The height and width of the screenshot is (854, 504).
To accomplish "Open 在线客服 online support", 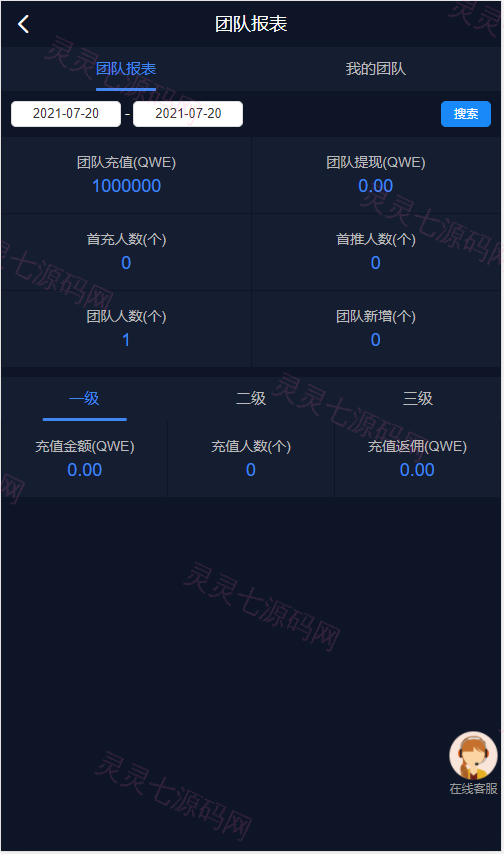I will point(473,762).
